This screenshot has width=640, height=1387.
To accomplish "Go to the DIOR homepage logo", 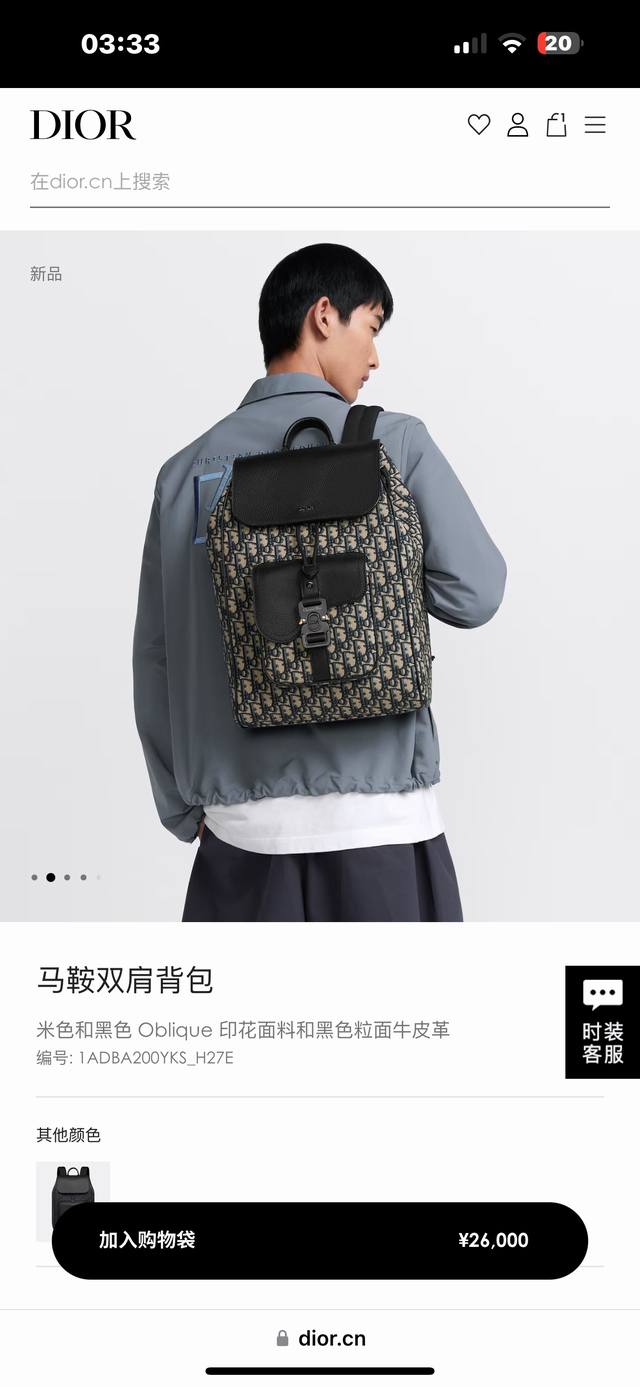I will [83, 125].
